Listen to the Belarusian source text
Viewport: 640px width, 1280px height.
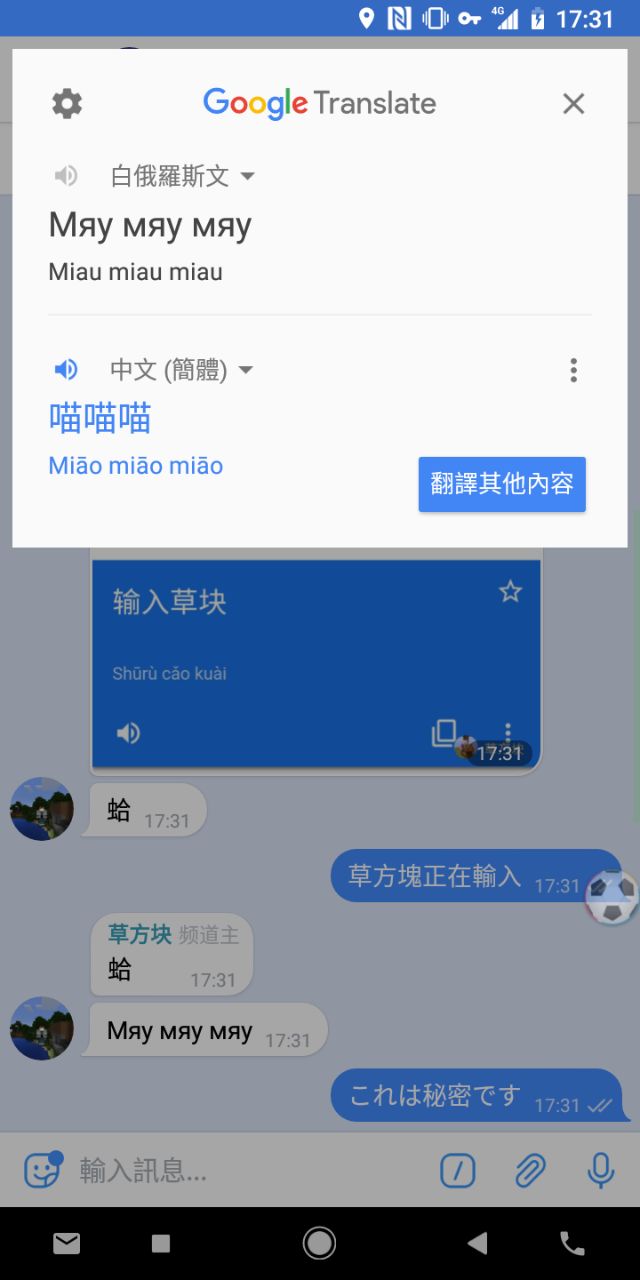66,177
